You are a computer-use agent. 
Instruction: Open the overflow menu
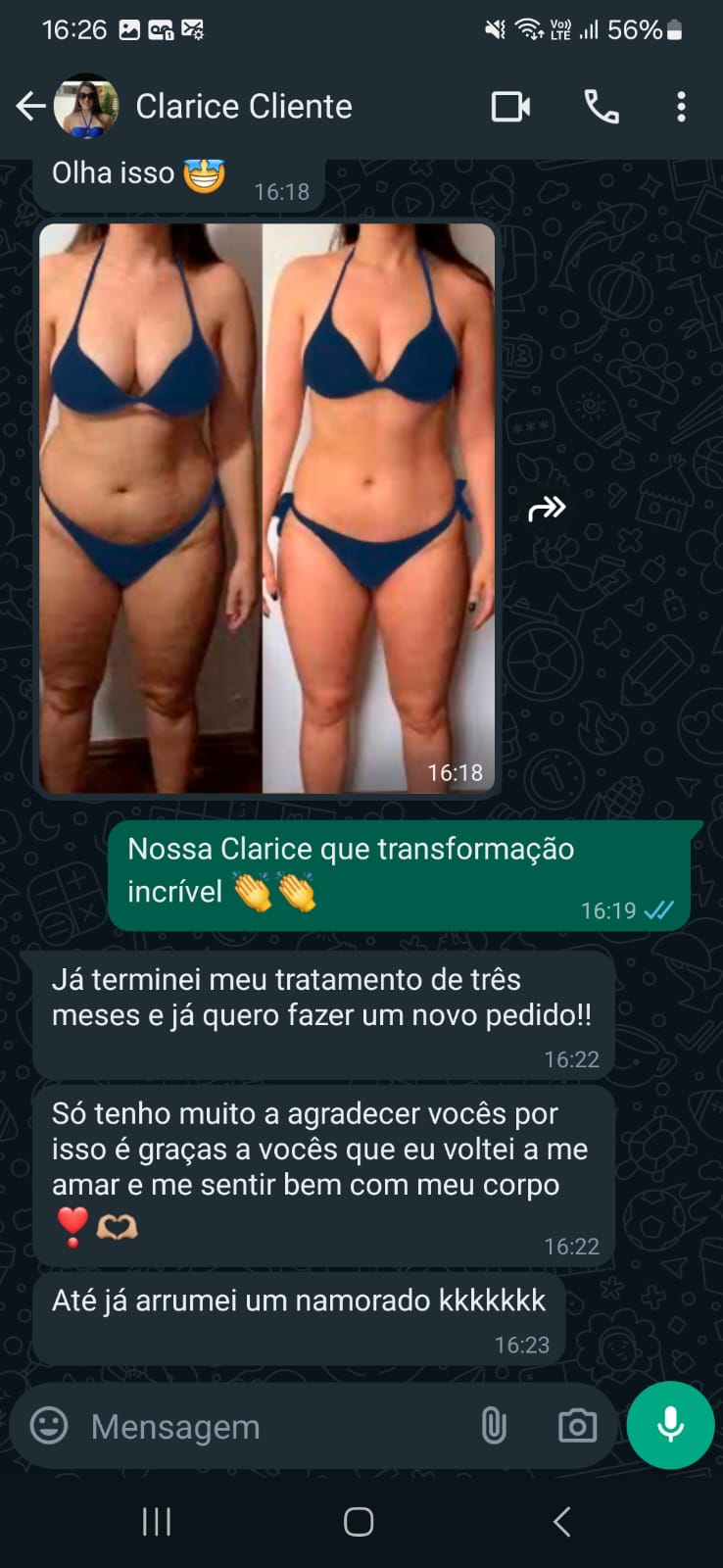pos(681,106)
